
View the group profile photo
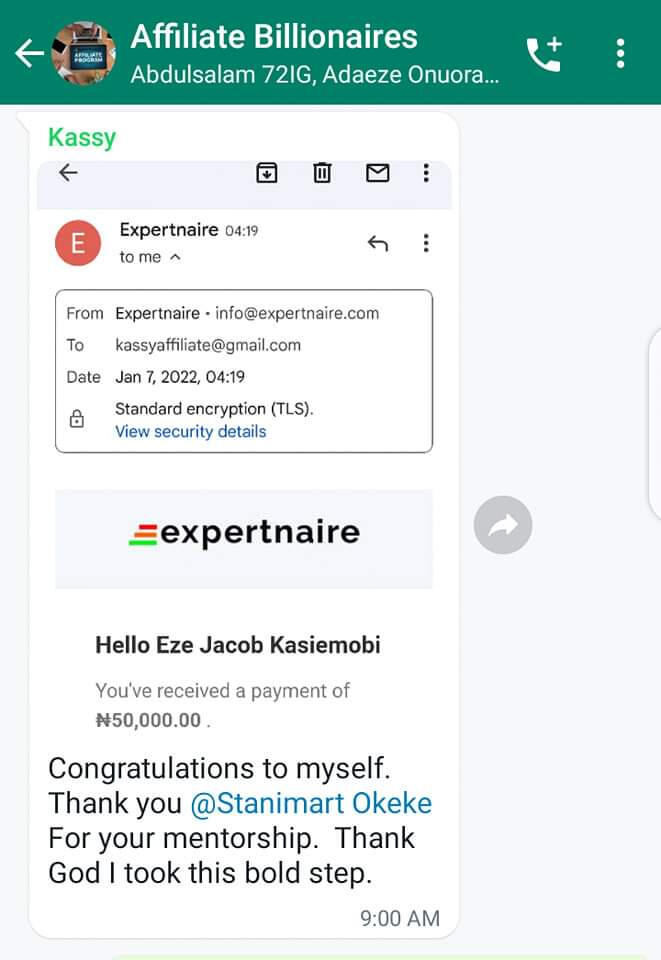[83, 53]
